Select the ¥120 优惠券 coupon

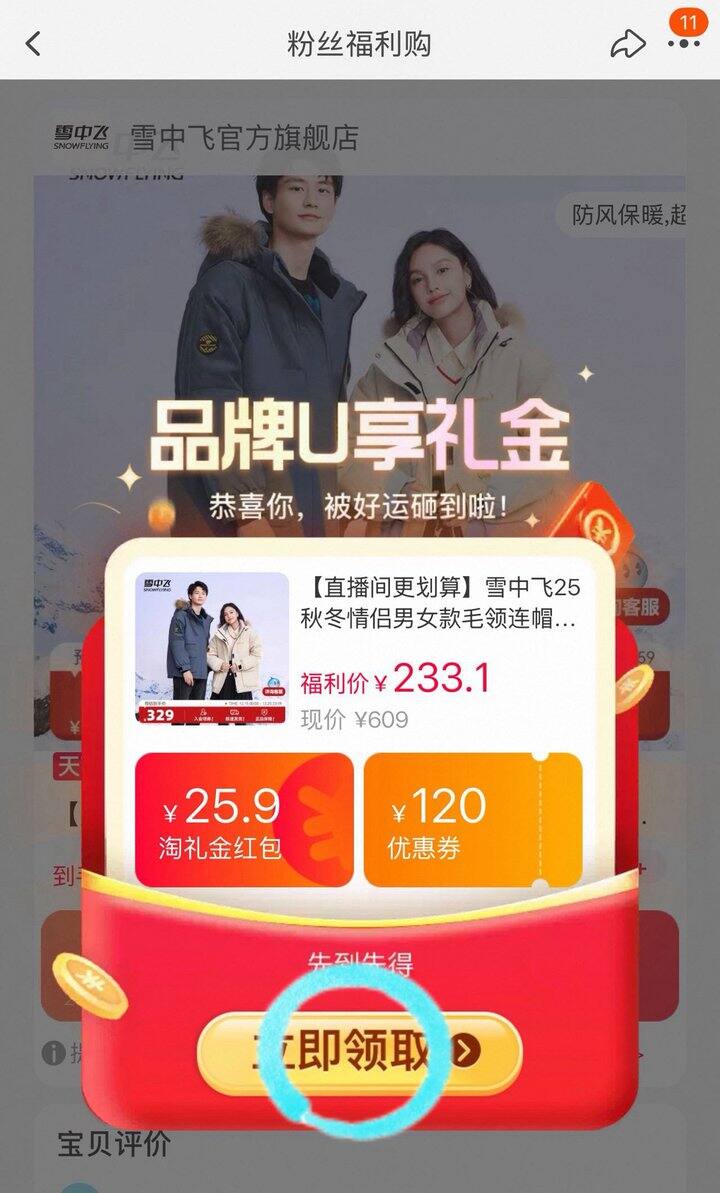473,819
